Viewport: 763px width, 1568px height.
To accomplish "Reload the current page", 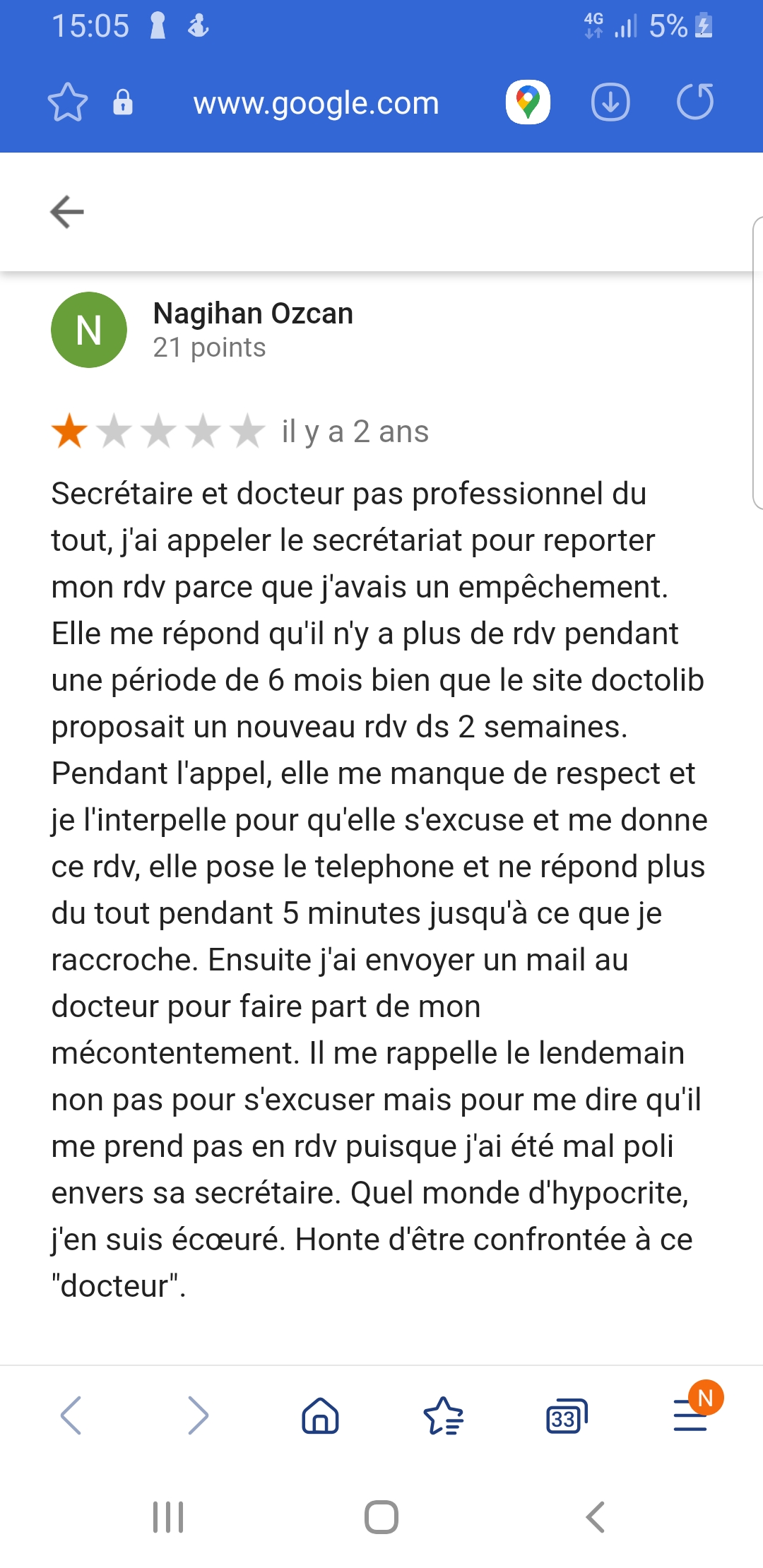I will pyautogui.click(x=695, y=102).
